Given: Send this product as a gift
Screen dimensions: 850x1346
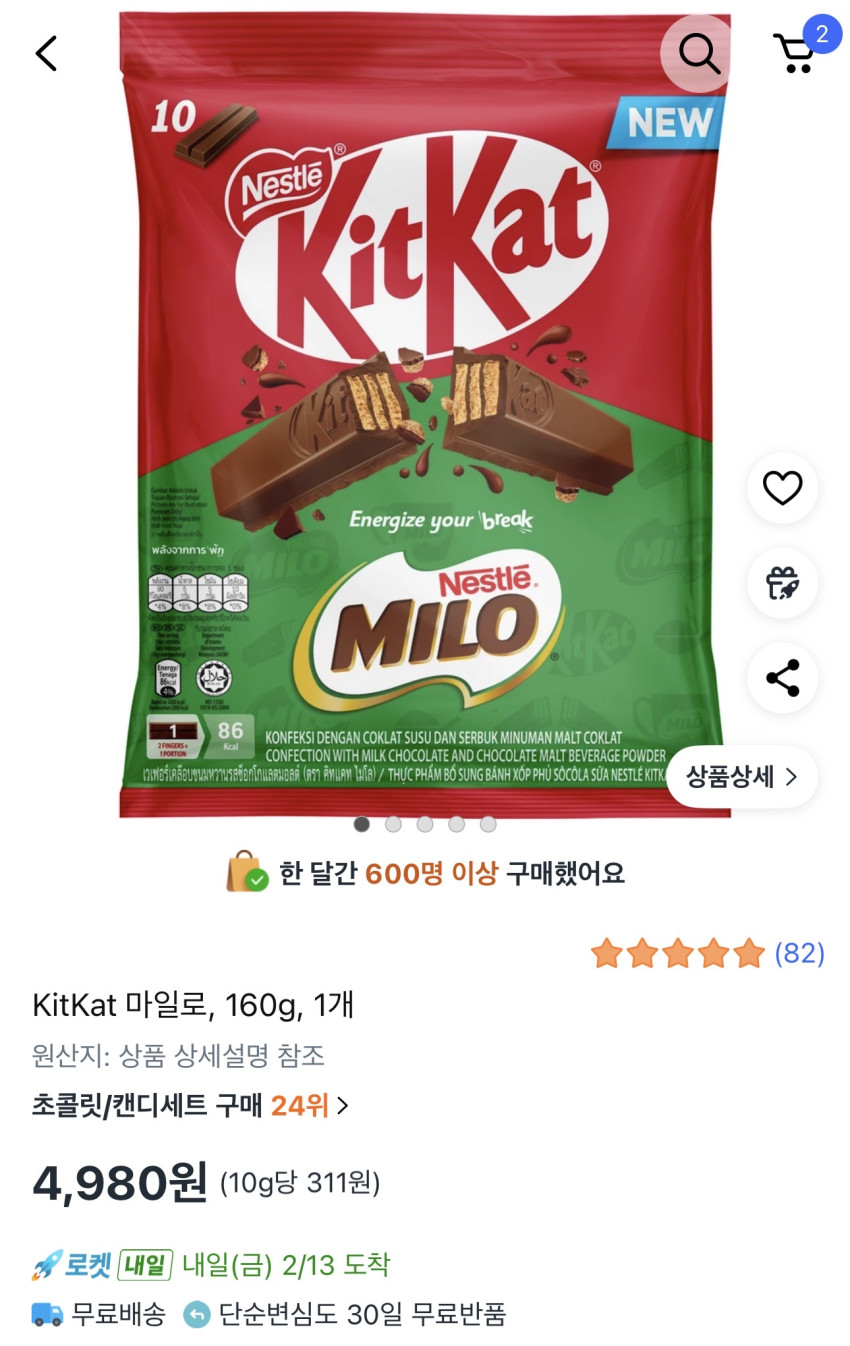Looking at the screenshot, I should pos(782,583).
